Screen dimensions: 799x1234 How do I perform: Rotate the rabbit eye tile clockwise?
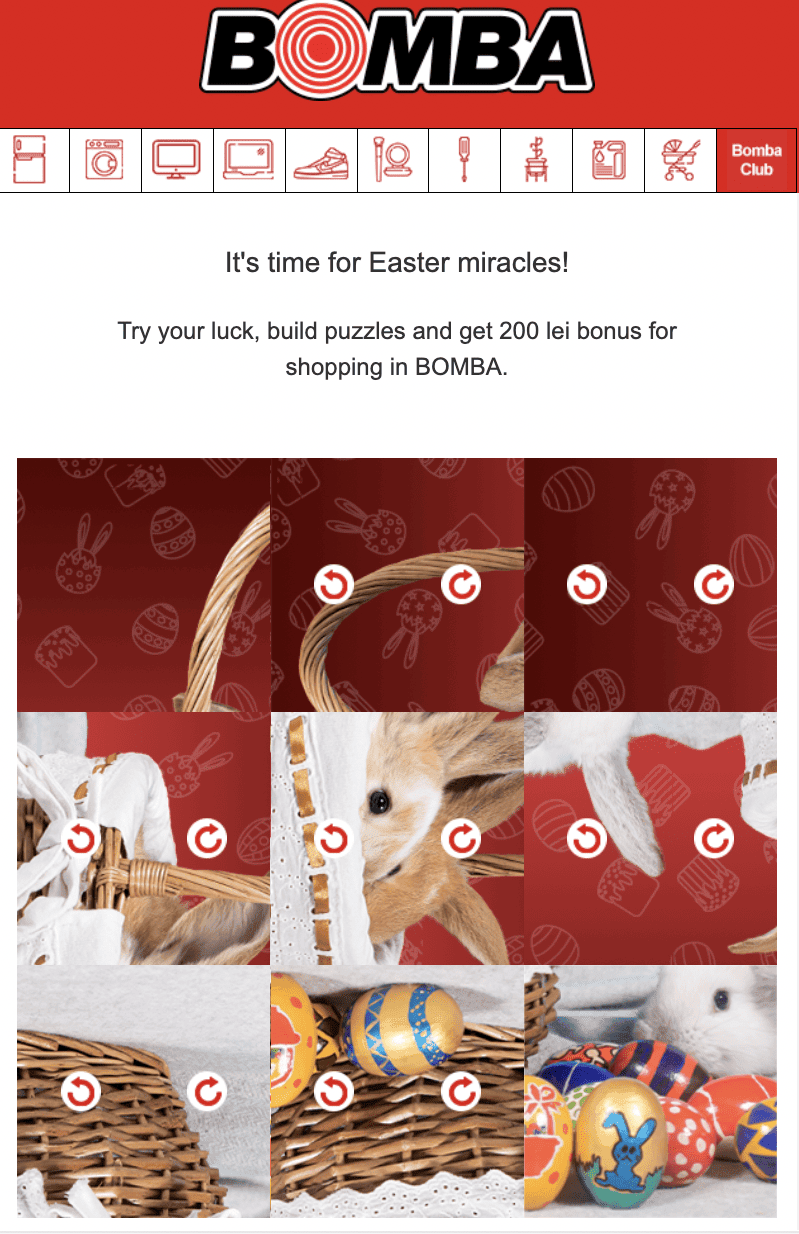coord(461,839)
